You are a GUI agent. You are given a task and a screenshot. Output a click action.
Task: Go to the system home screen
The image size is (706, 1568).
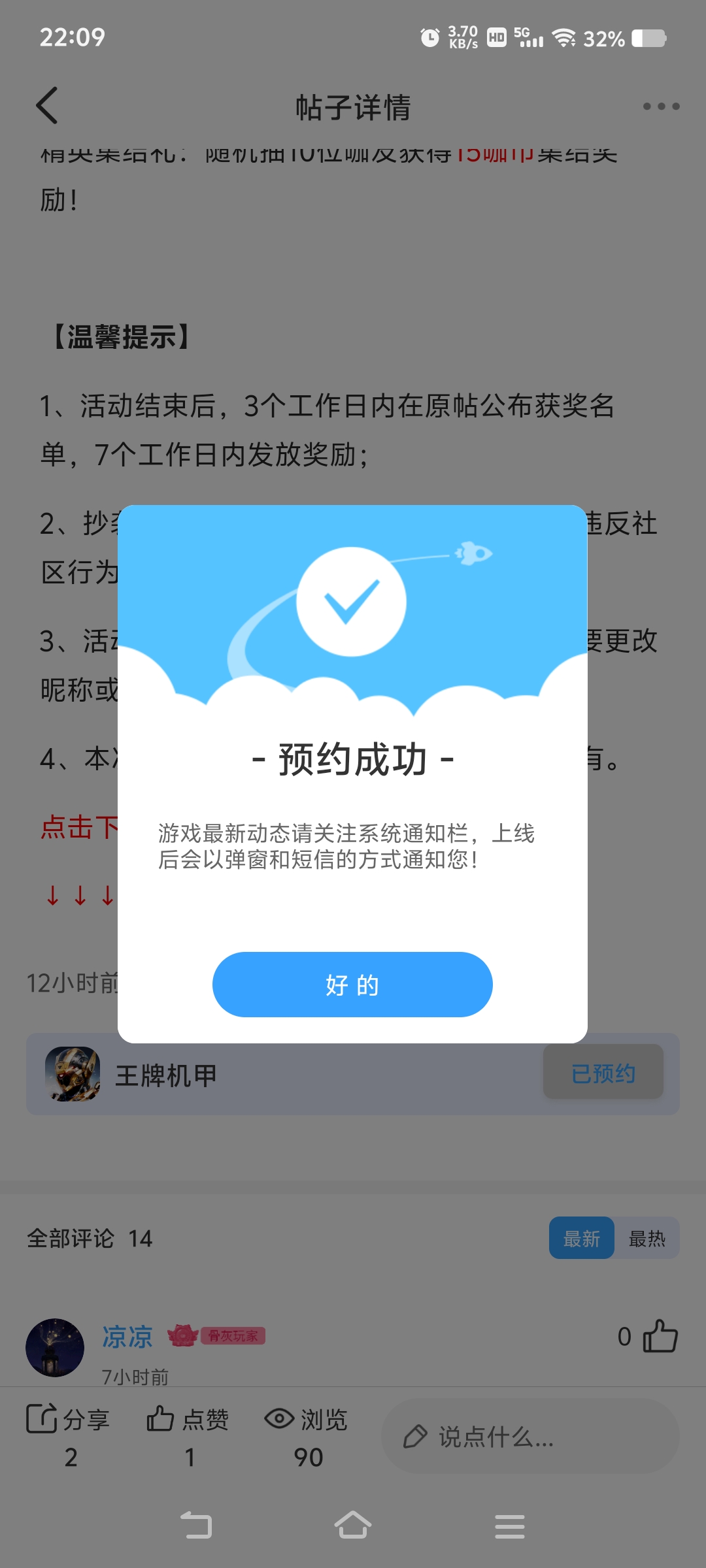point(353,1526)
